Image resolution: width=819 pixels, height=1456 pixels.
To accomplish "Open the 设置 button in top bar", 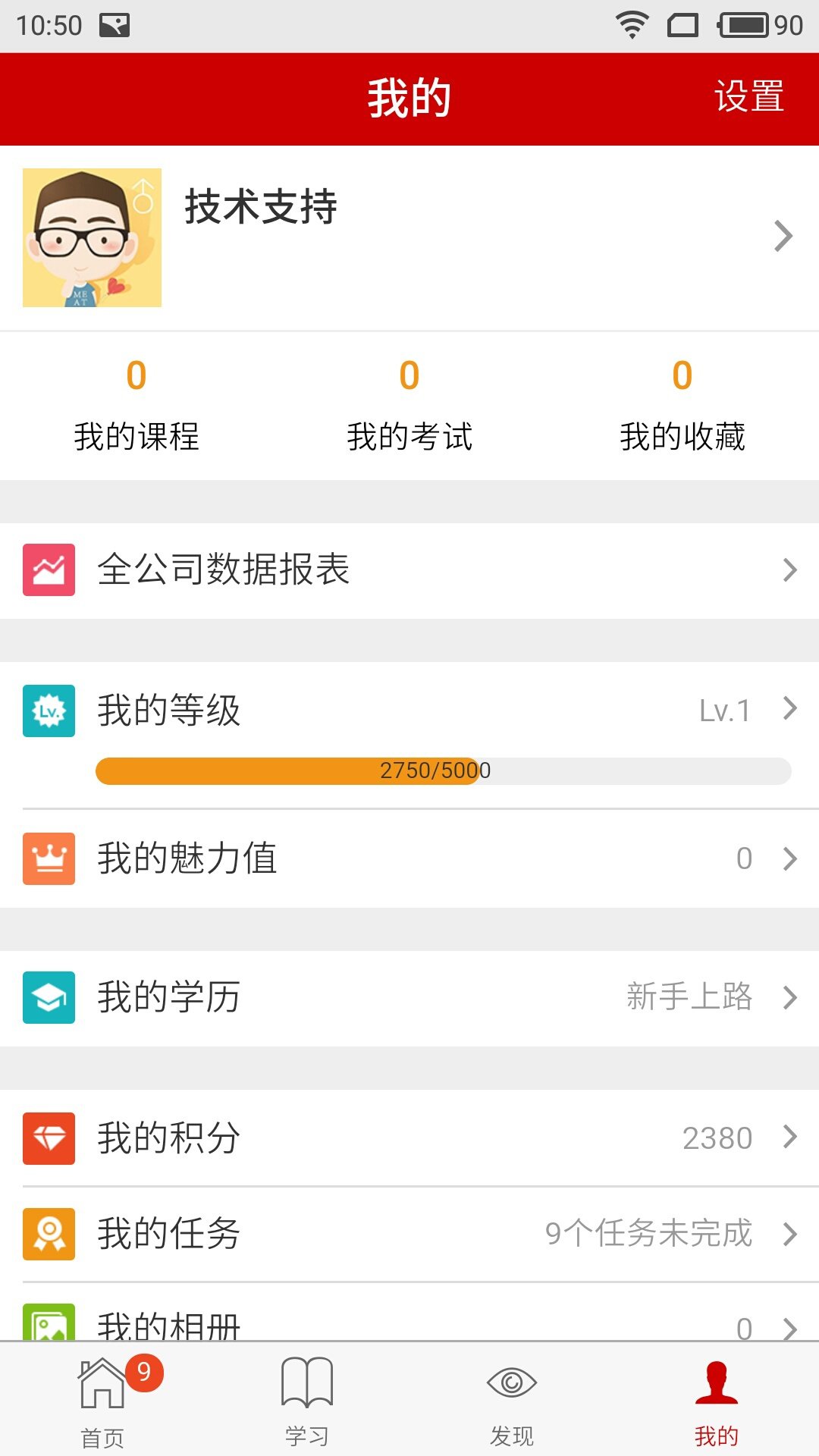I will [x=748, y=97].
